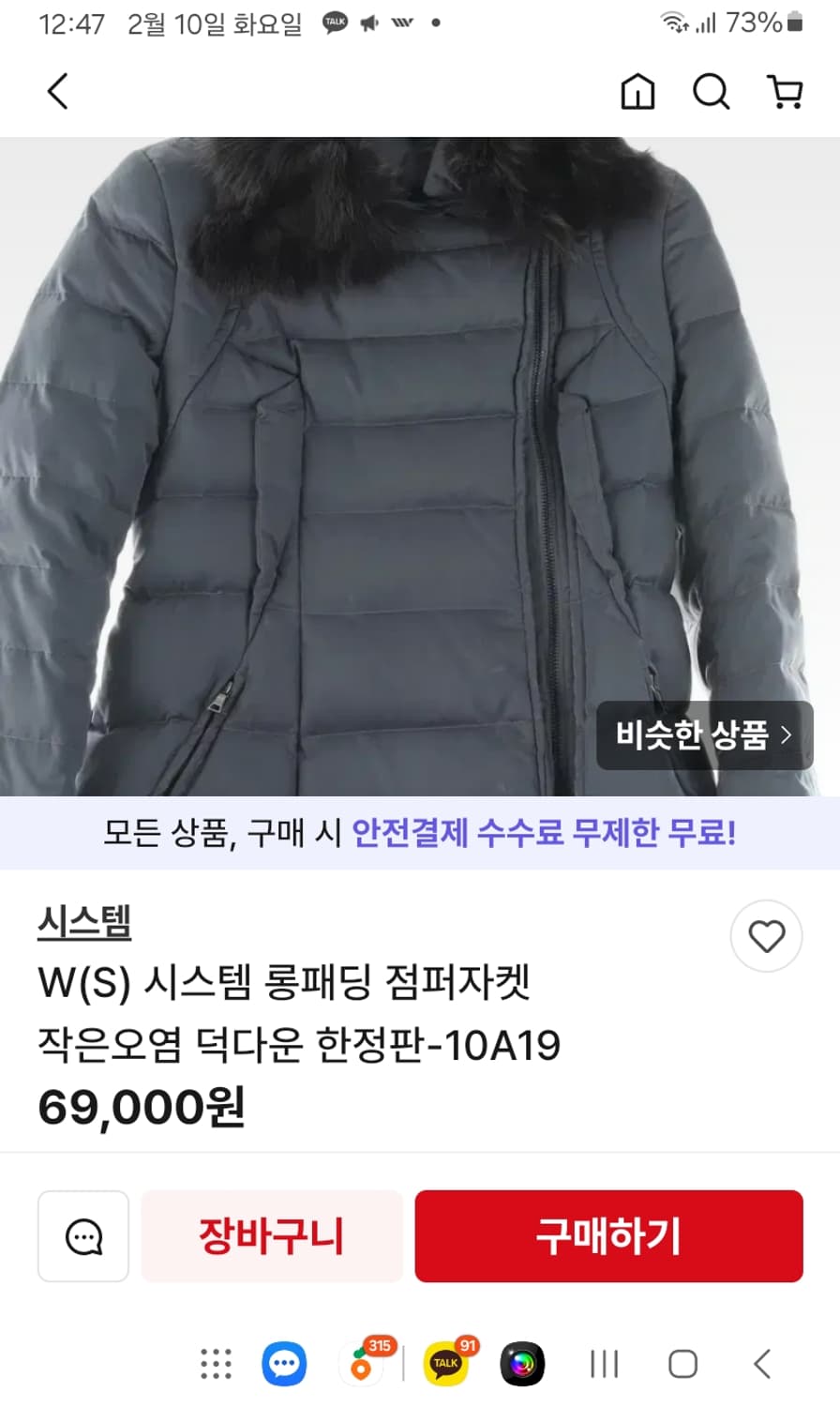Image resolution: width=840 pixels, height=1407 pixels.
Task: Add item to cart via 장바구니 button
Action: (271, 1236)
